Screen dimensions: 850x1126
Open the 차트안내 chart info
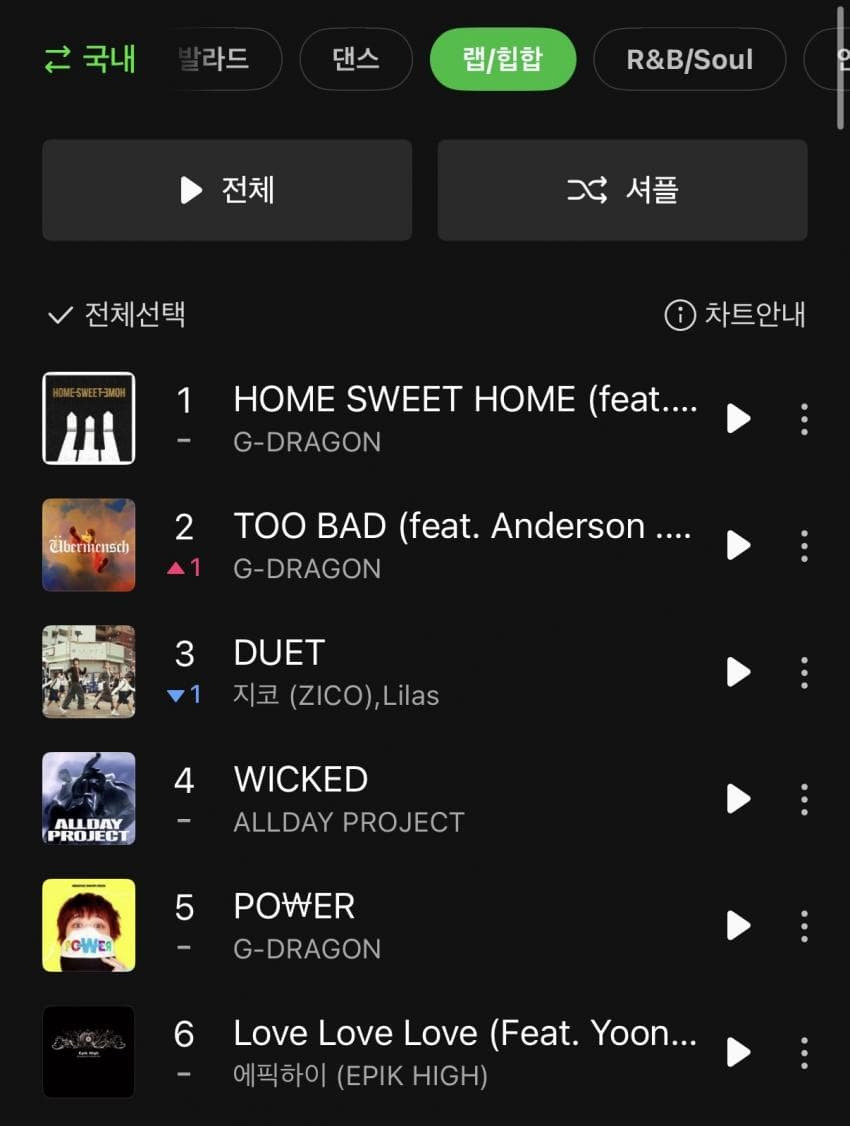735,315
